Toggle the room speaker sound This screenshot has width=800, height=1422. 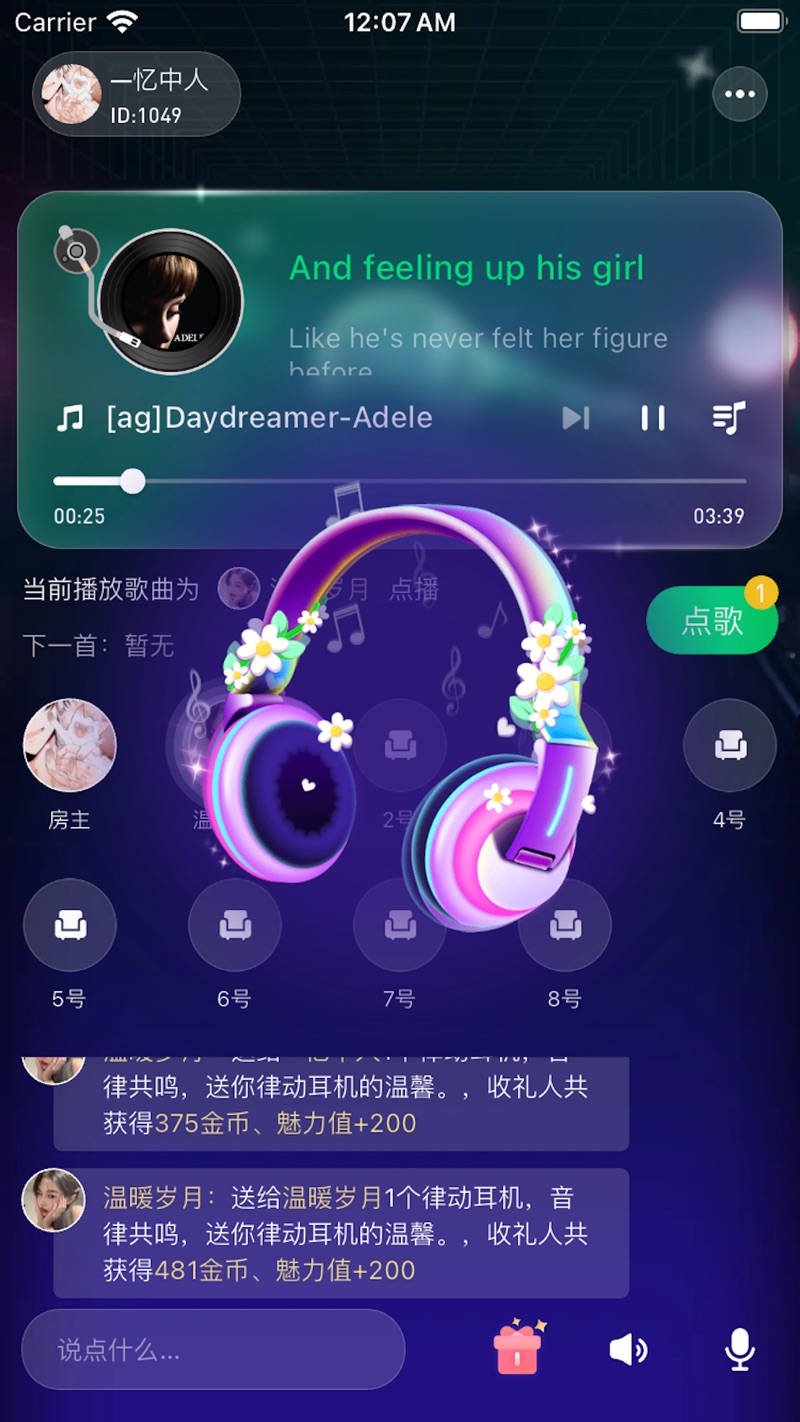pos(628,1350)
